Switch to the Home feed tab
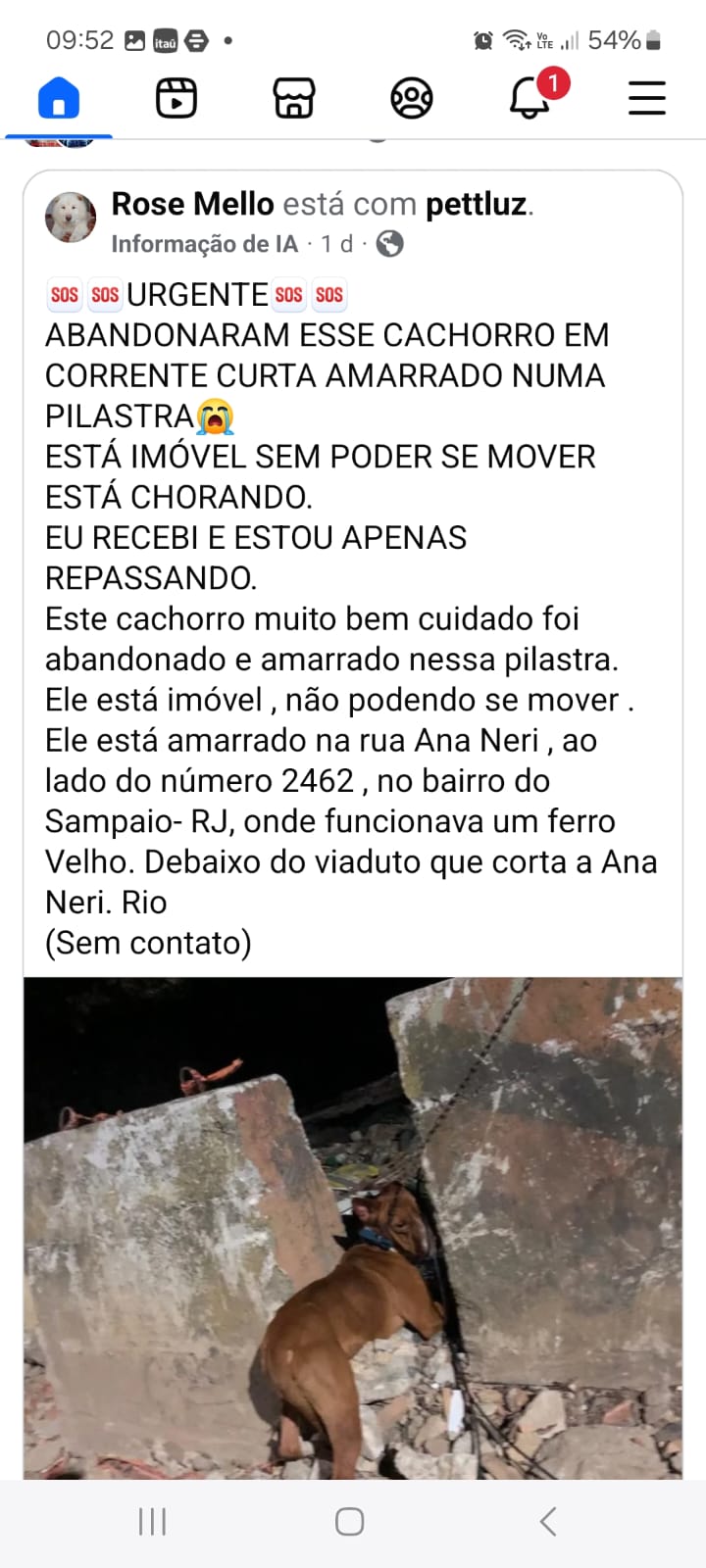The height and width of the screenshot is (1568, 706). 59,99
